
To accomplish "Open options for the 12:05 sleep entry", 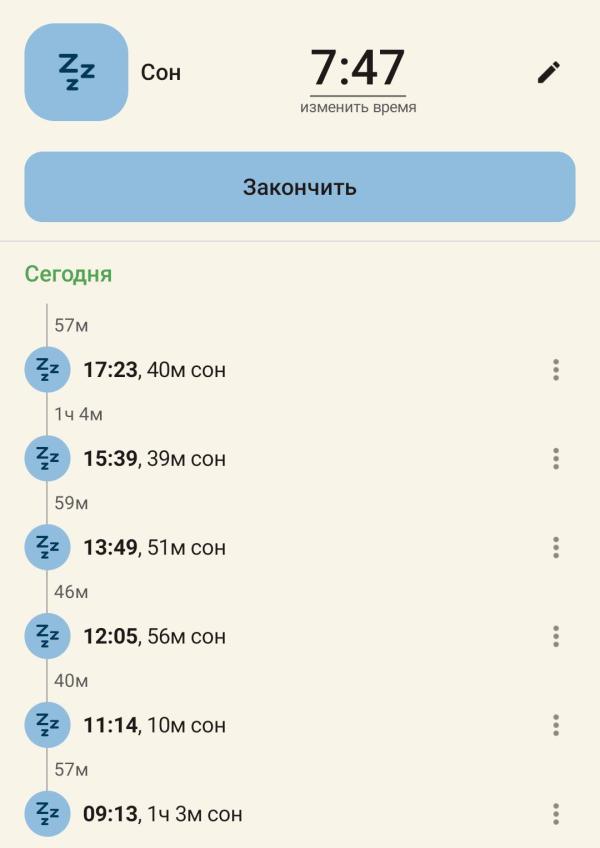I will (555, 636).
